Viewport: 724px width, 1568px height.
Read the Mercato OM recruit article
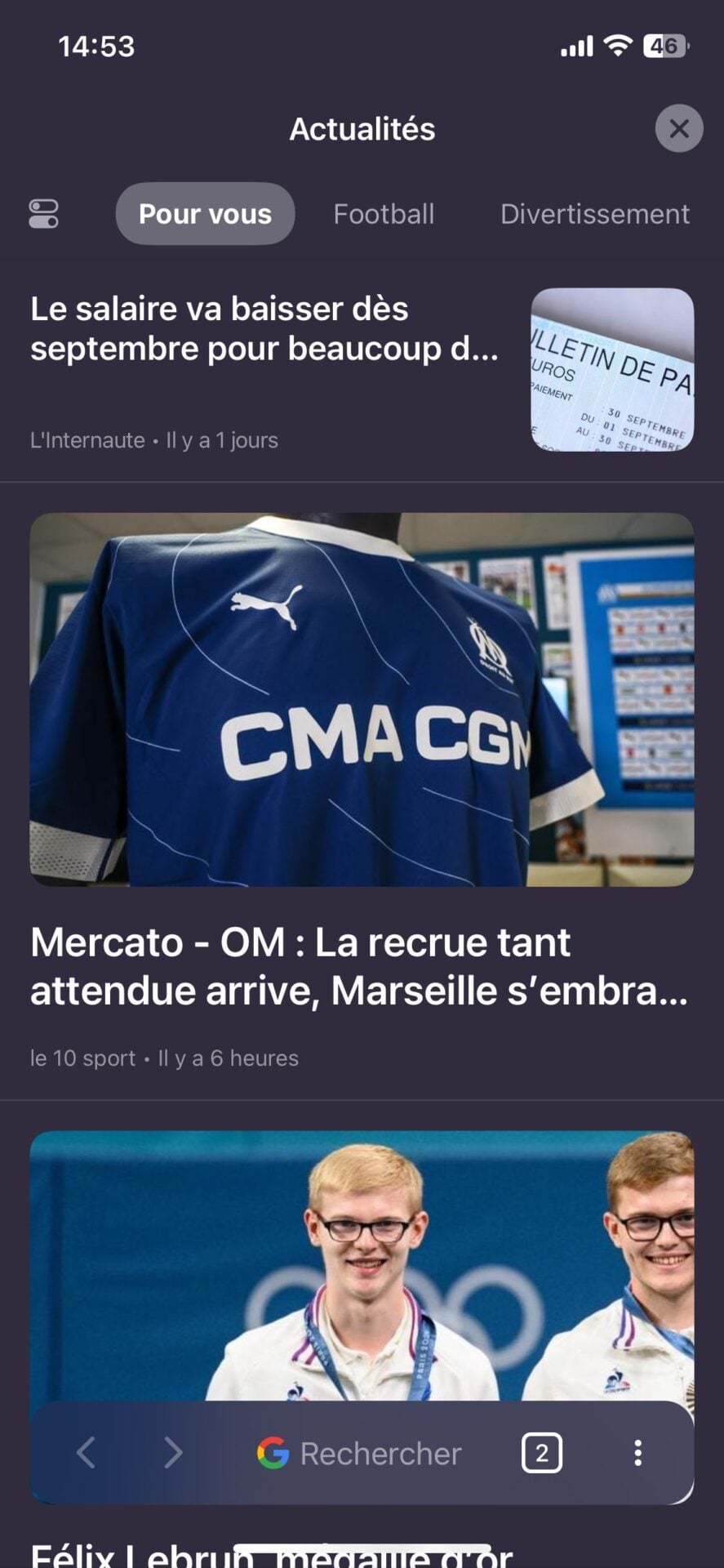[x=359, y=966]
